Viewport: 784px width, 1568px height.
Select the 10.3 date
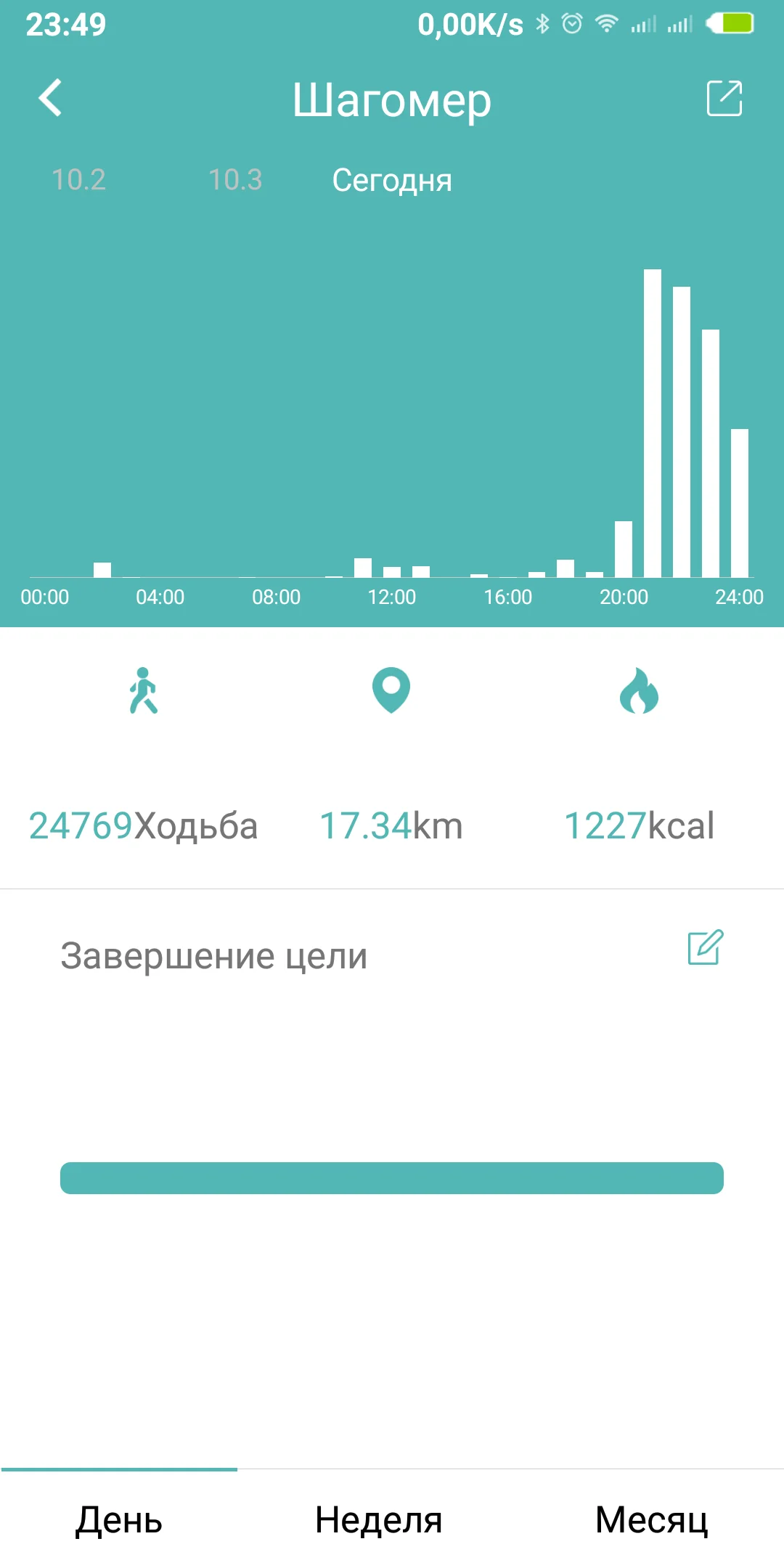tap(235, 179)
